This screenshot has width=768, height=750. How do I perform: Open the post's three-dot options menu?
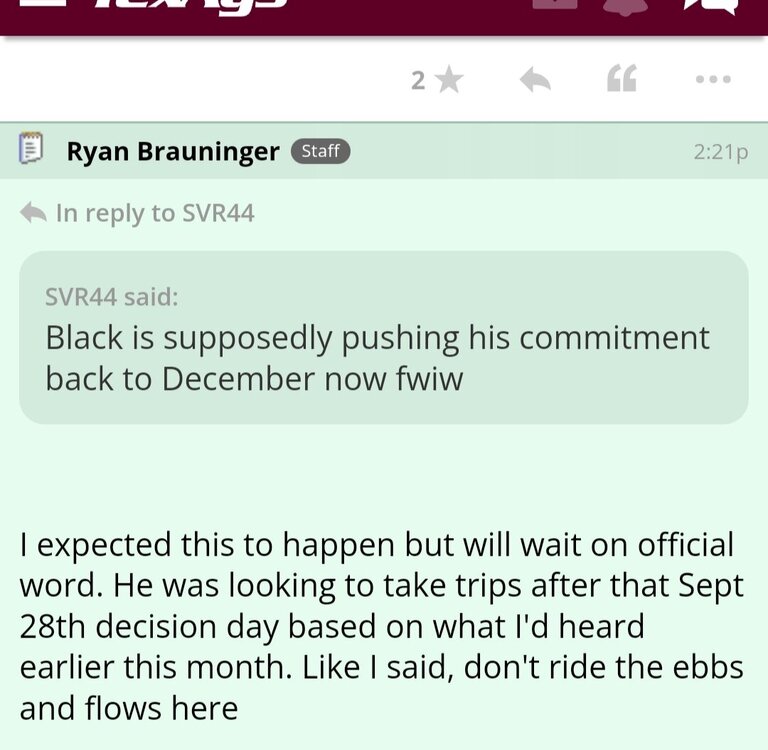[x=712, y=80]
